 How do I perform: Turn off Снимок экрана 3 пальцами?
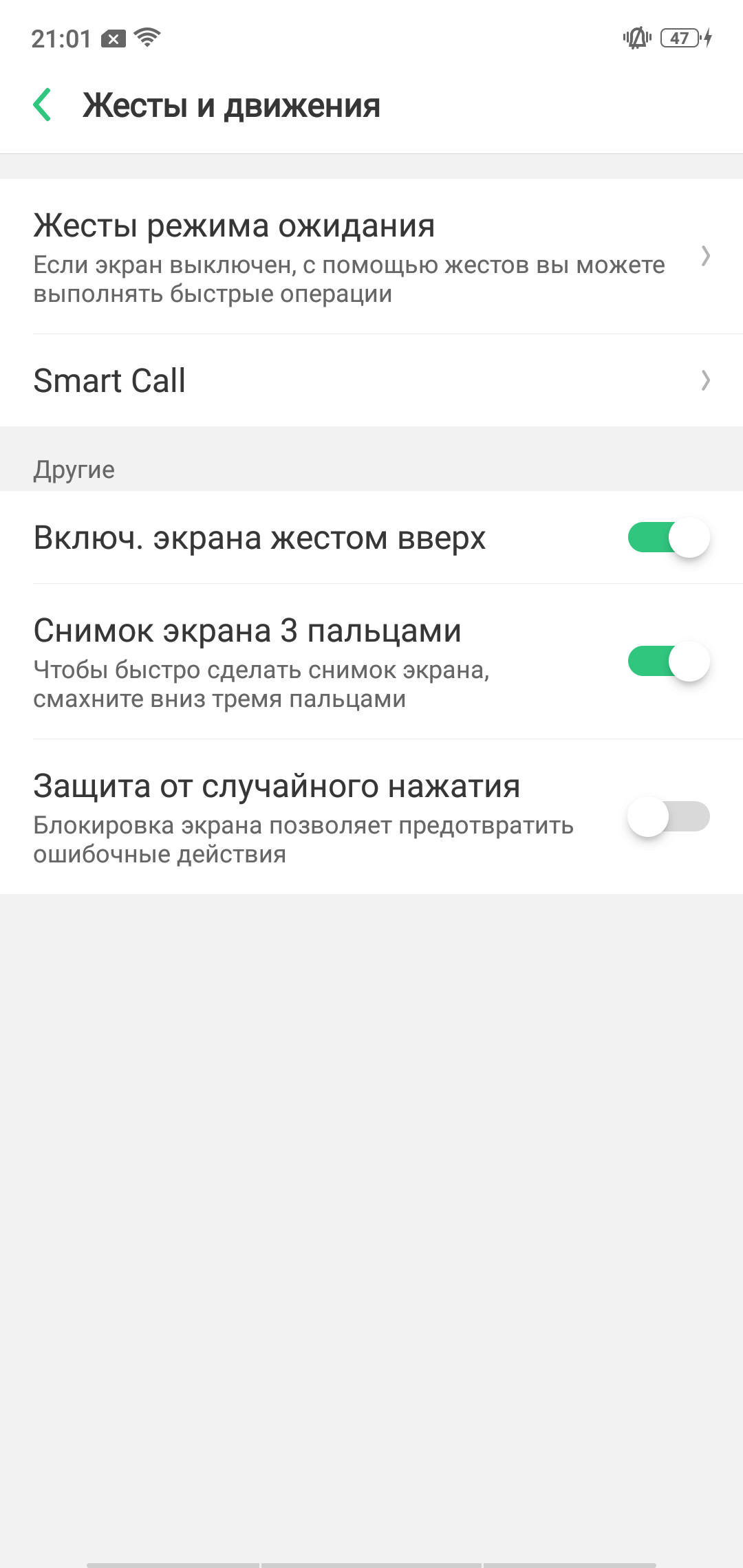click(x=668, y=662)
